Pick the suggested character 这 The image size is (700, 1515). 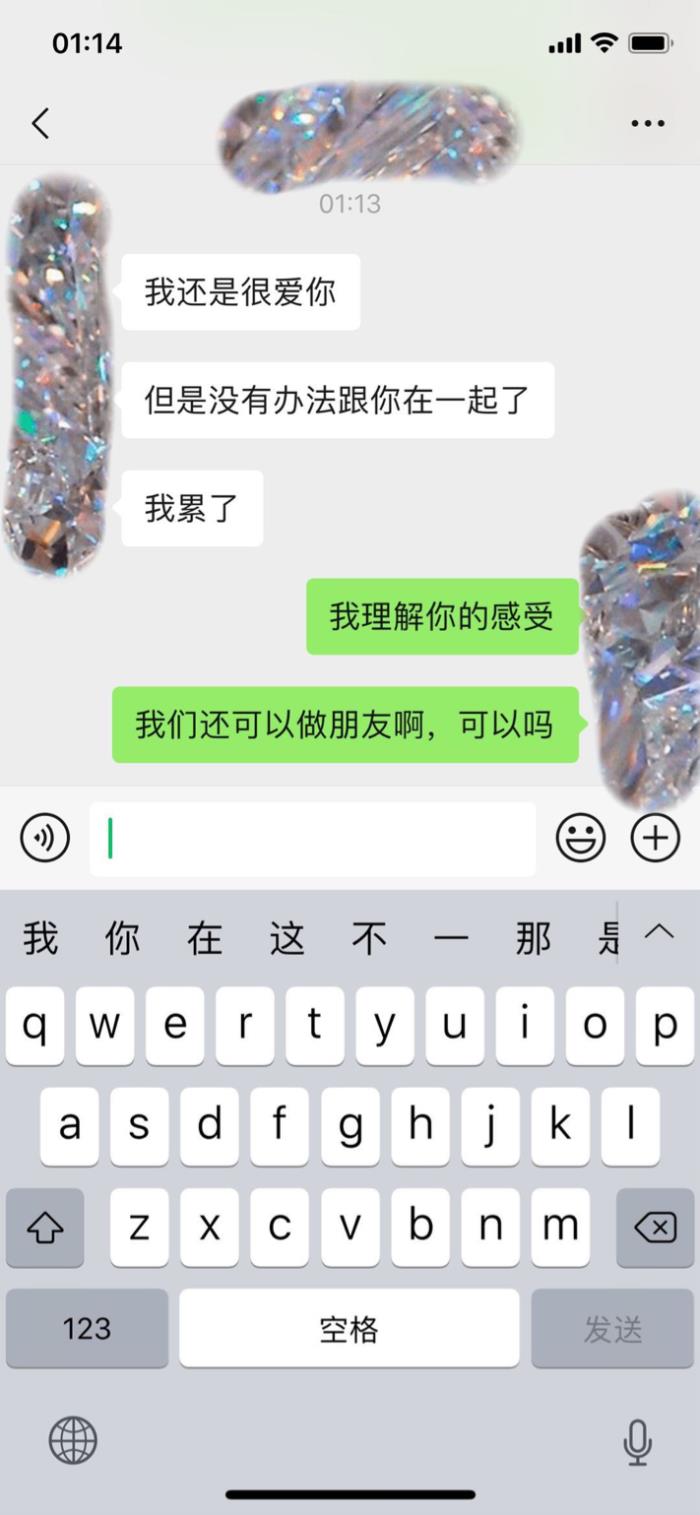pyautogui.click(x=286, y=938)
